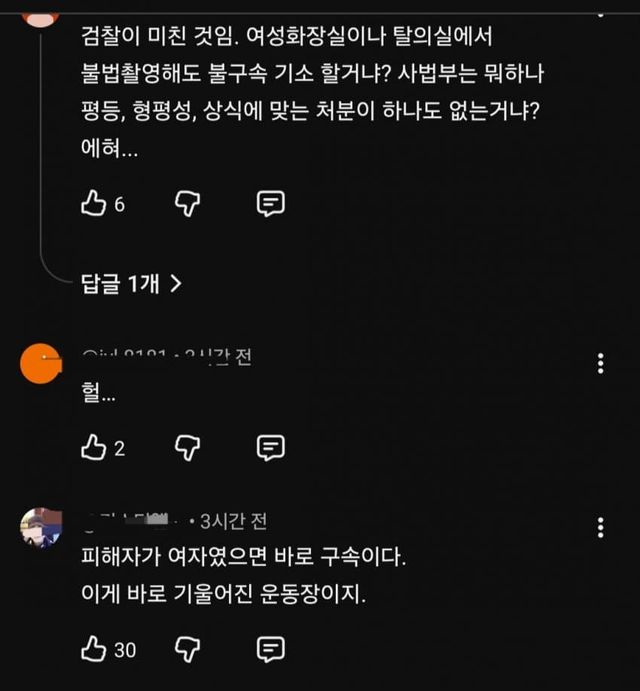Dislike the 피해자가 여자였으면 comment
640x691 pixels.
coord(187,649)
